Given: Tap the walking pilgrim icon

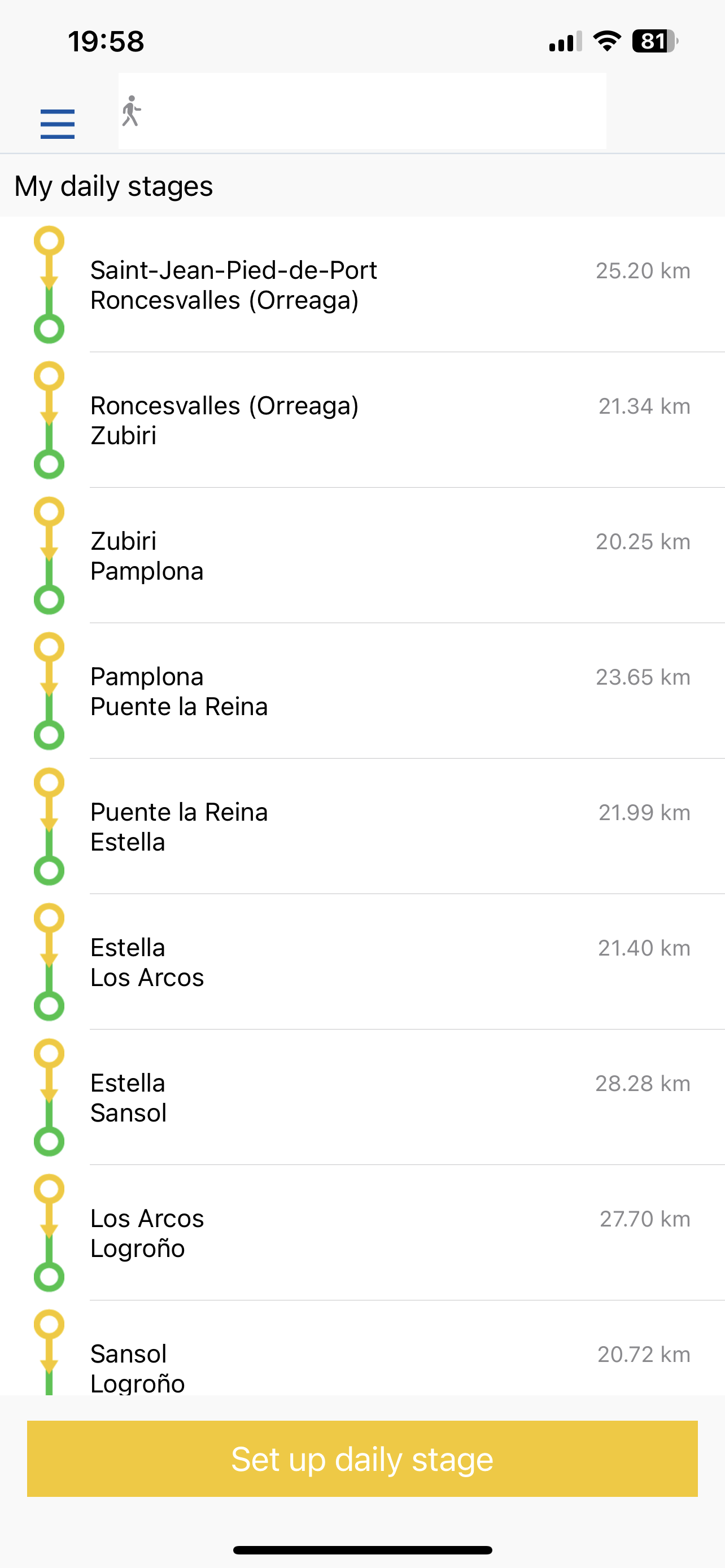Looking at the screenshot, I should click(131, 111).
